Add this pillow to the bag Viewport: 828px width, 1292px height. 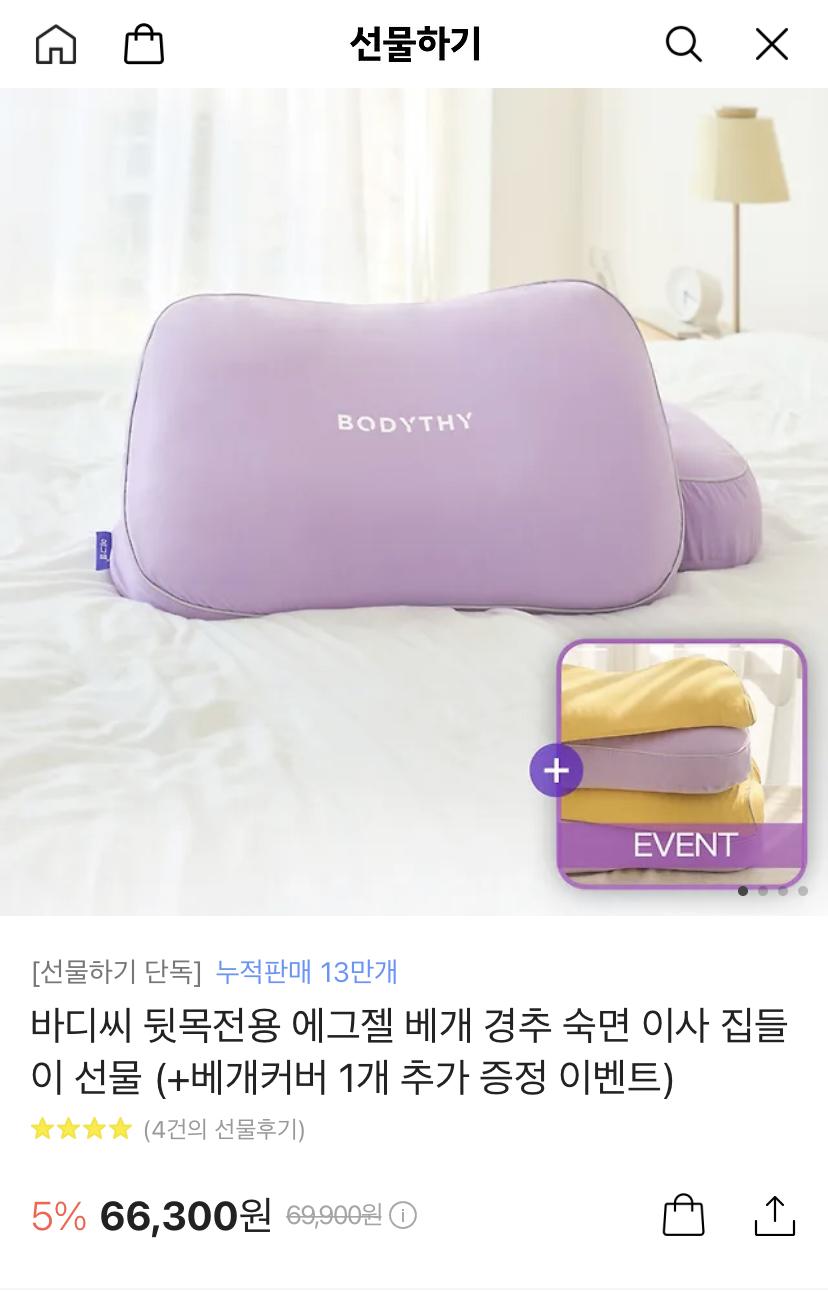click(684, 1215)
